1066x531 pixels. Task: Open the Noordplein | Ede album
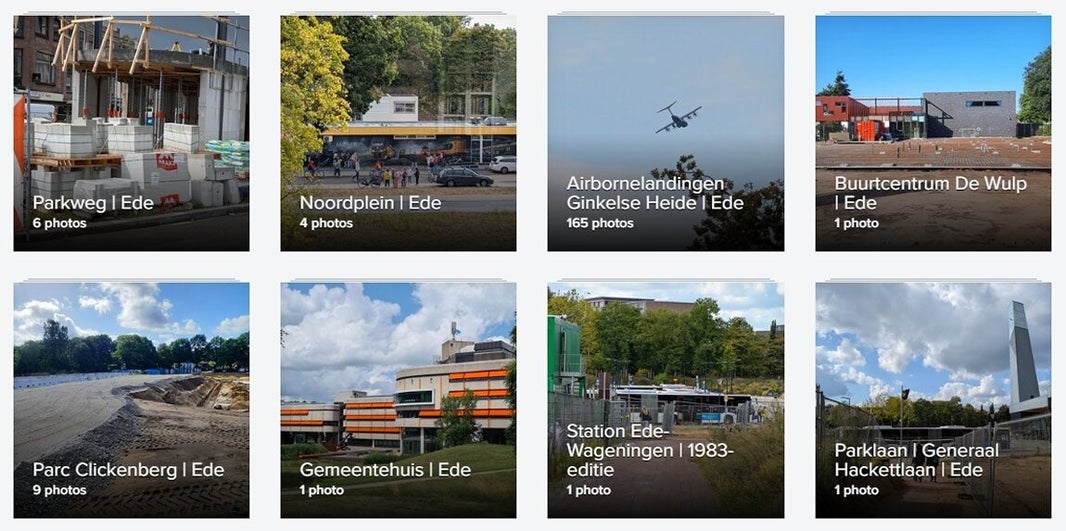pyautogui.click(x=398, y=132)
